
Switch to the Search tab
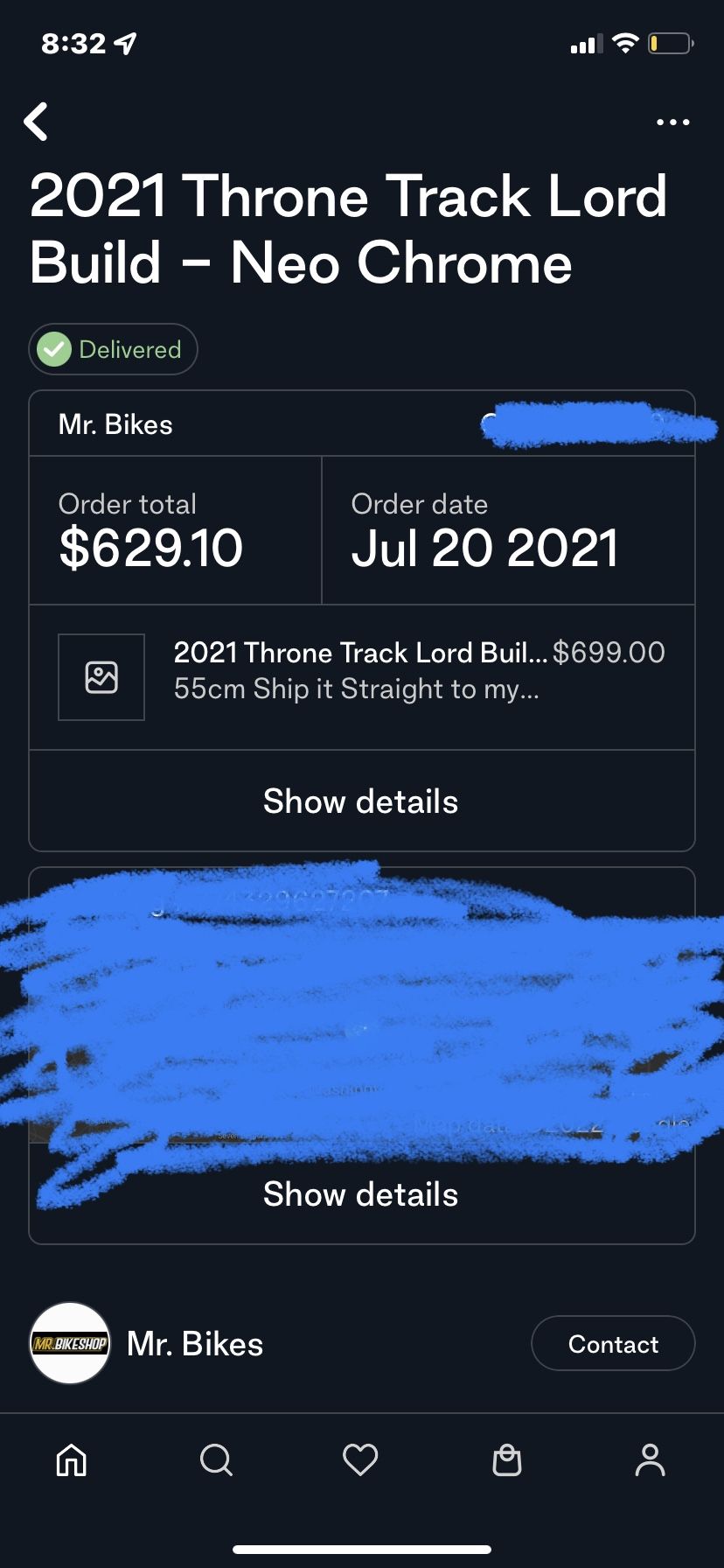click(x=216, y=1459)
